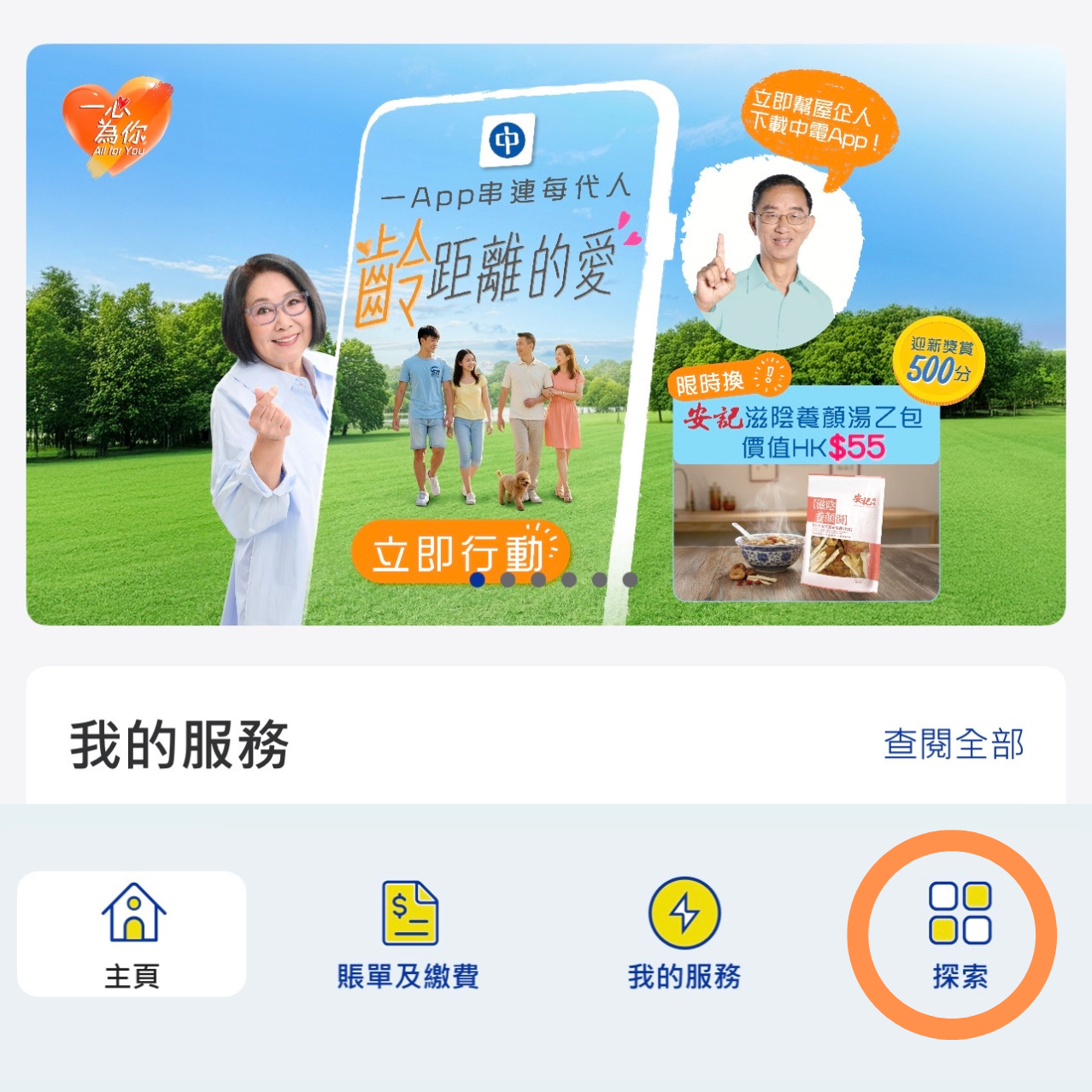The width and height of the screenshot is (1092, 1092).
Task: Tap 查閱全部 to view all services
Action: tap(953, 743)
